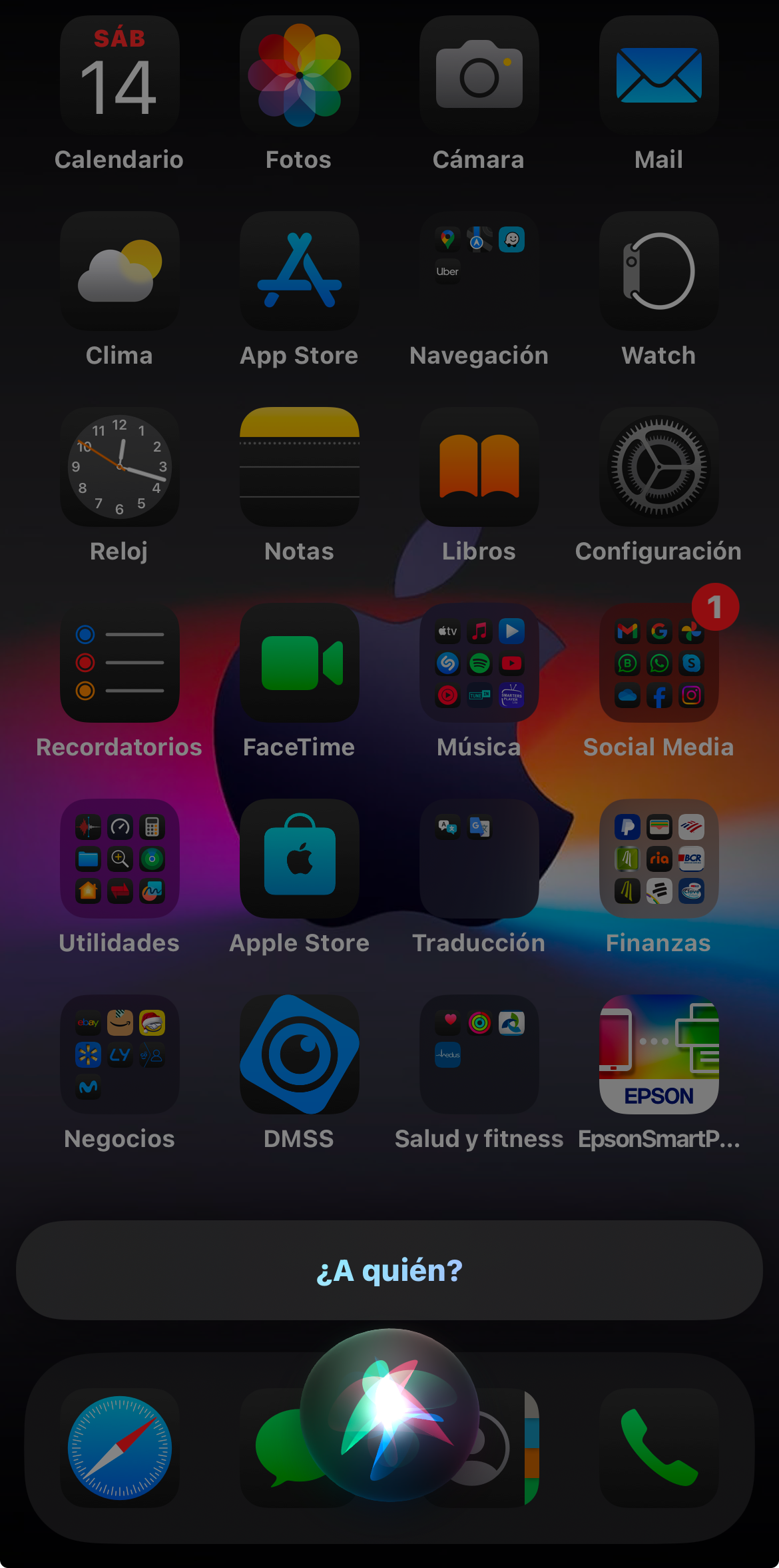This screenshot has height=1568, width=779.
Task: Tap the Siri orb
Action: pos(389,1415)
